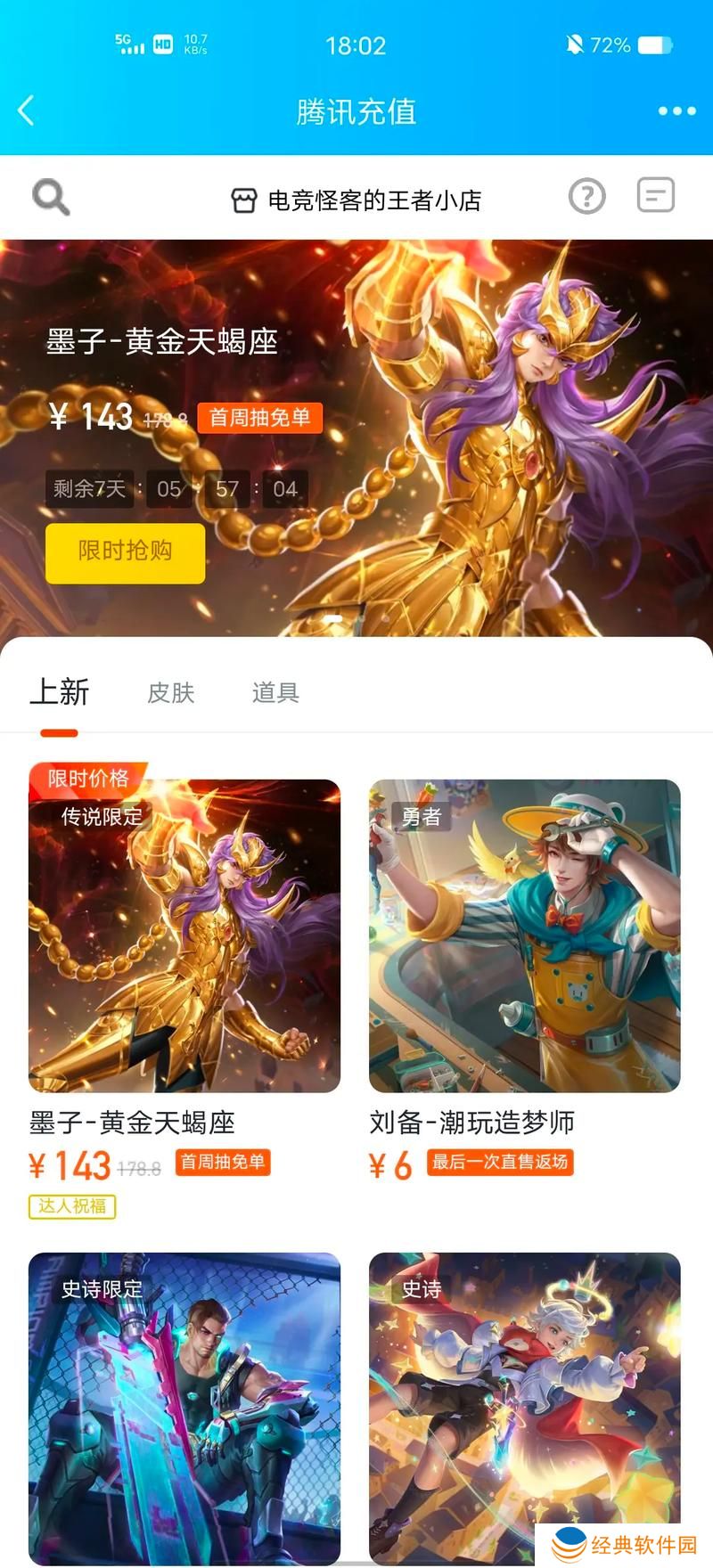Open the three-dot overflow menu
The width and height of the screenshot is (713, 1568).
pos(676,111)
